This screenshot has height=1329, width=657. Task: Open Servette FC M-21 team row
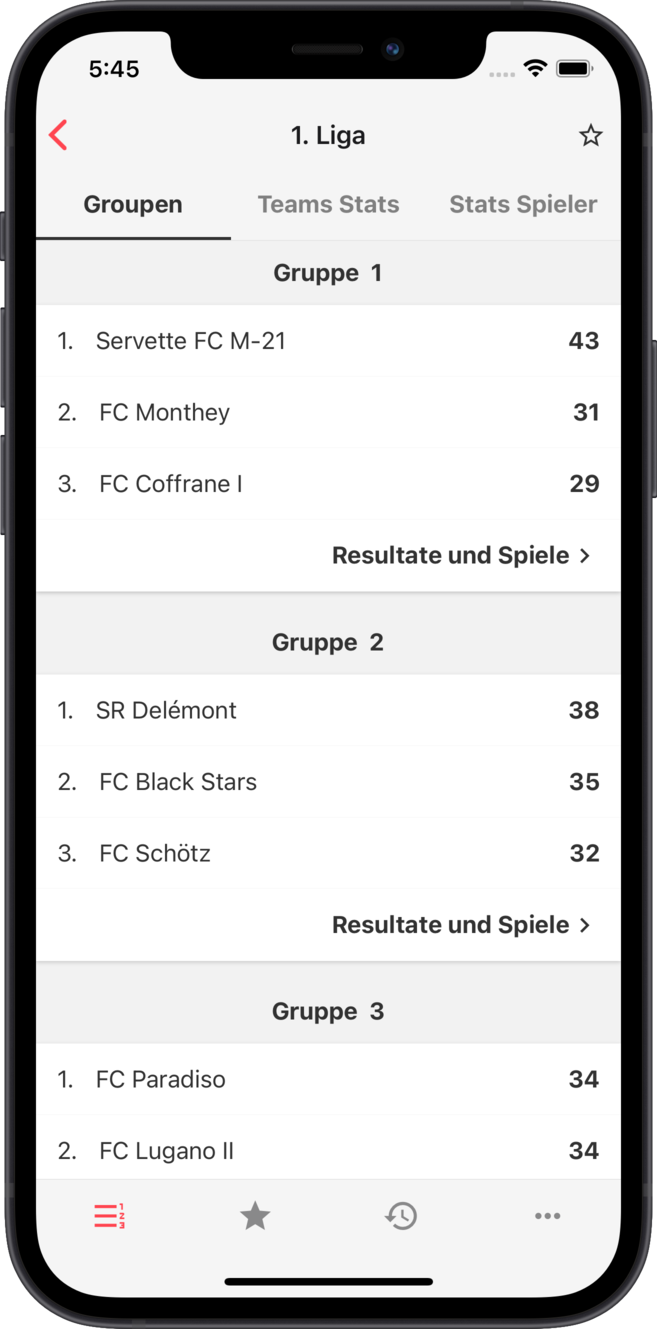coord(328,341)
